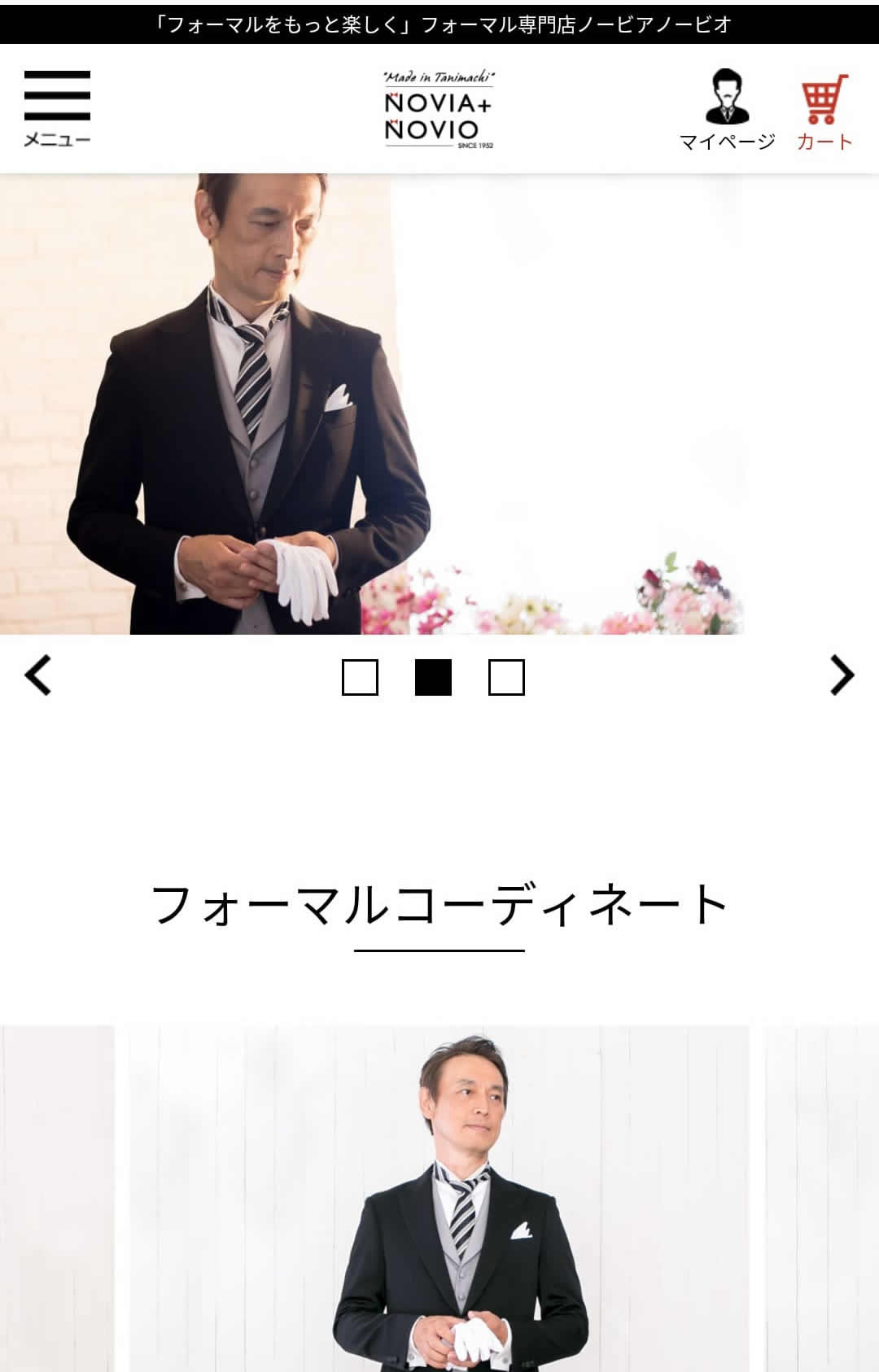
Task: Tap the NOVIA+NOVIO logo to go home
Action: (439, 110)
